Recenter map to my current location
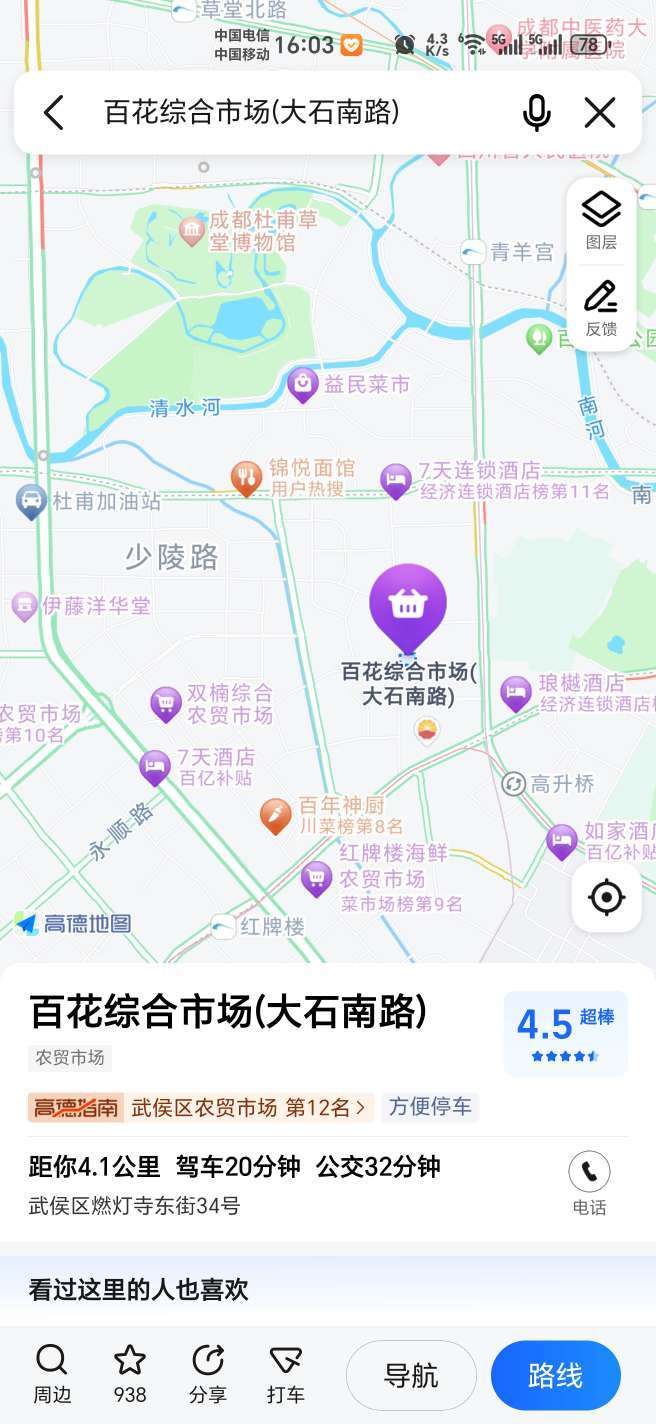 tap(606, 897)
